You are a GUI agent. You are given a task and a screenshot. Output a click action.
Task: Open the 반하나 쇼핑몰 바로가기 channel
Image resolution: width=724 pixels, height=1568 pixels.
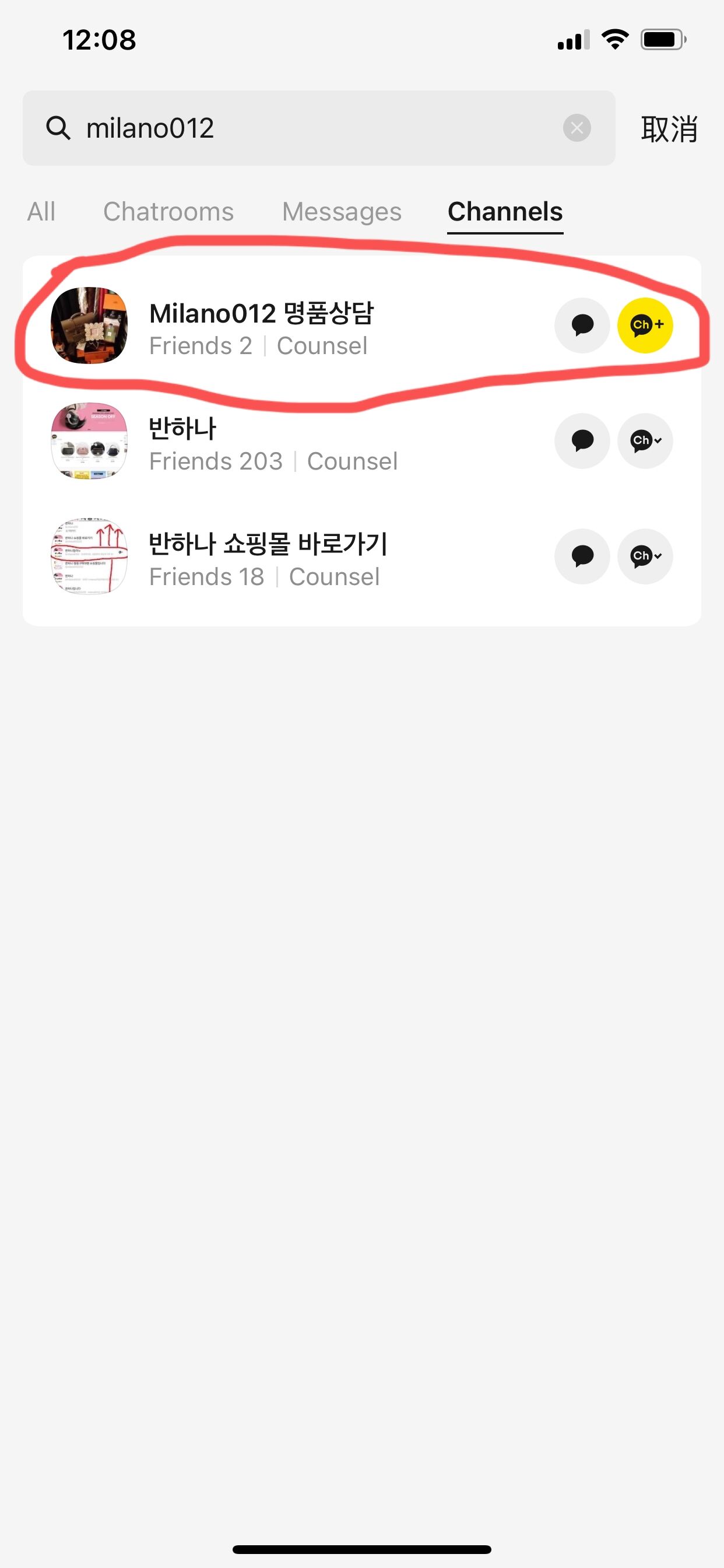click(x=268, y=558)
